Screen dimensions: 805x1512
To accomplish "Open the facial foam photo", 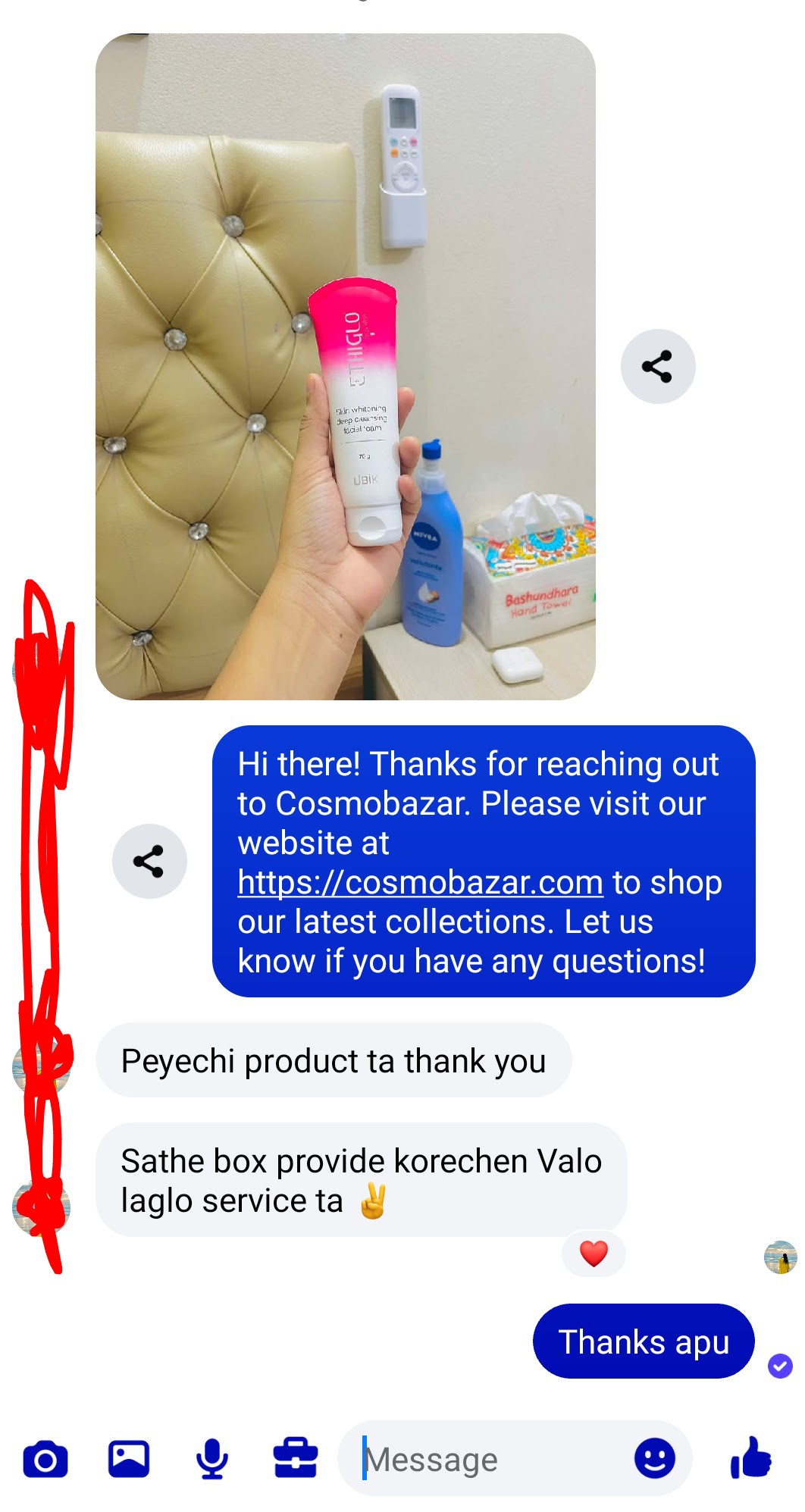I will point(345,366).
